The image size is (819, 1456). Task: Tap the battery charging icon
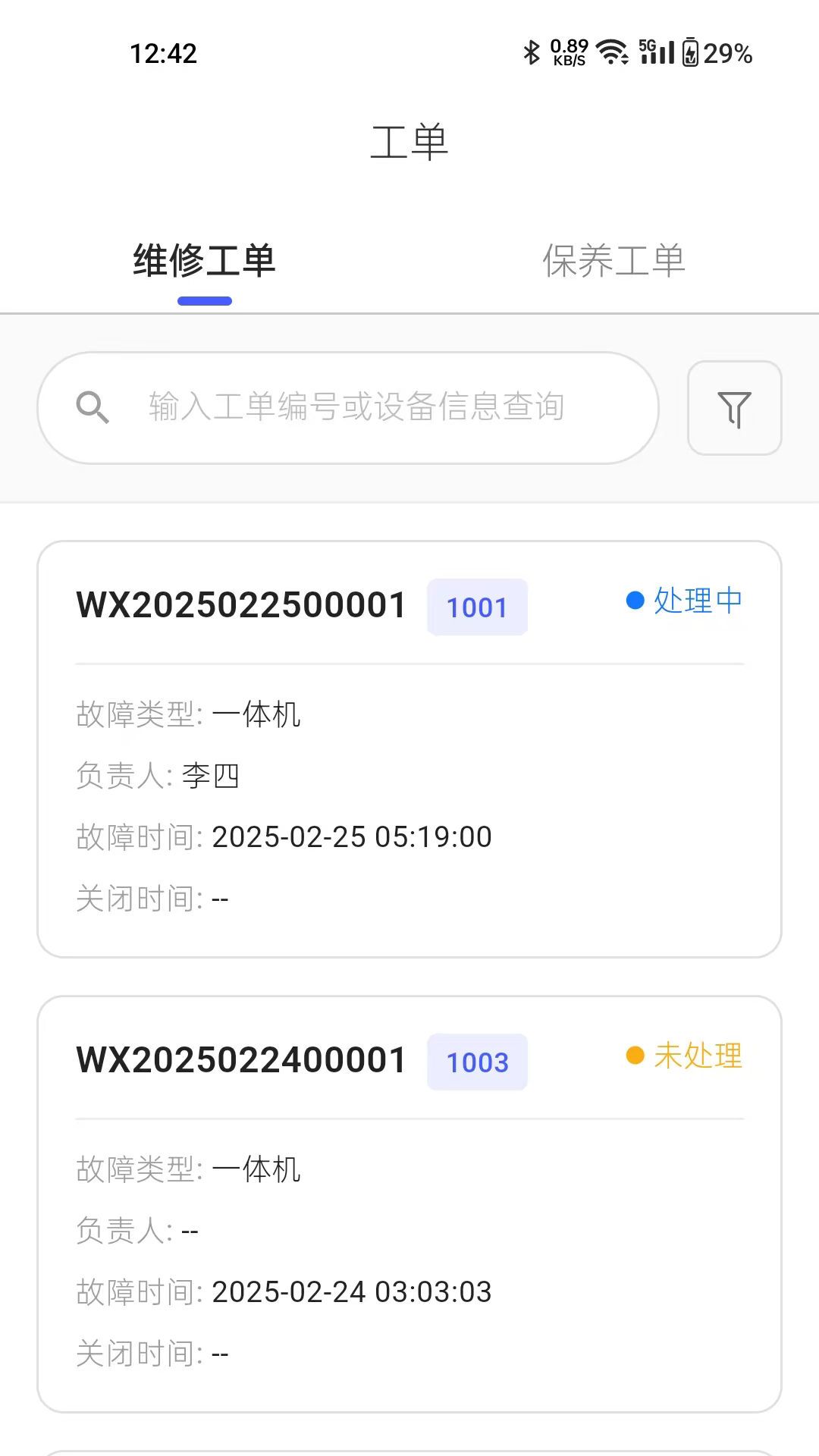point(691,52)
